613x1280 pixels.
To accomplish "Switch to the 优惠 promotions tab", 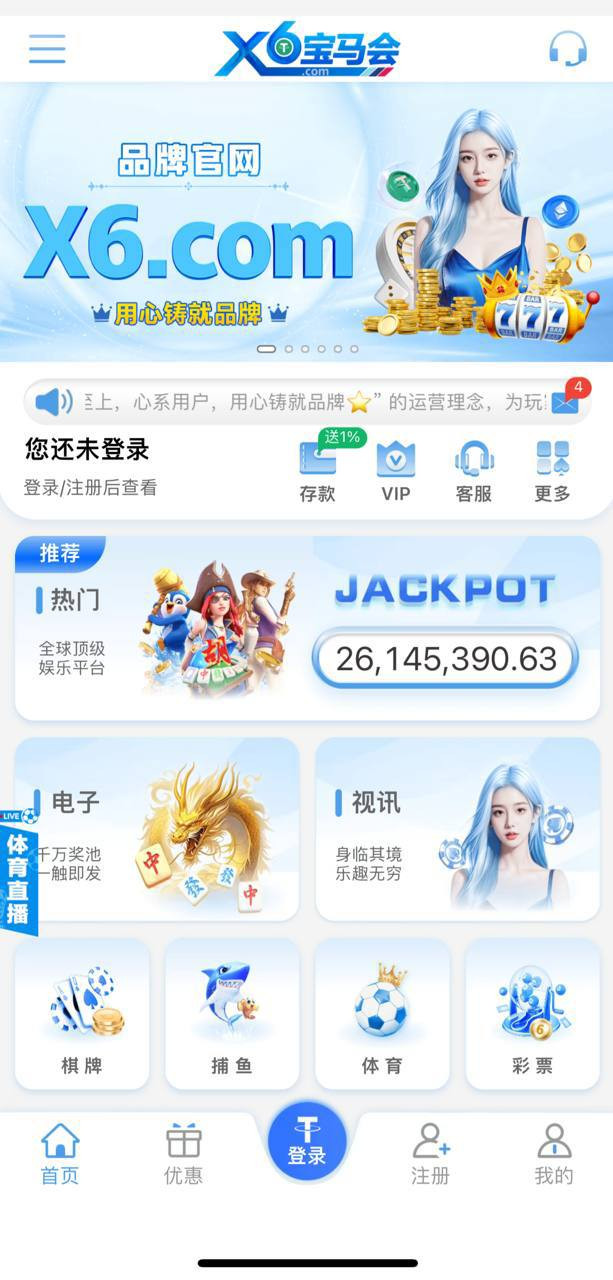I will point(183,1153).
